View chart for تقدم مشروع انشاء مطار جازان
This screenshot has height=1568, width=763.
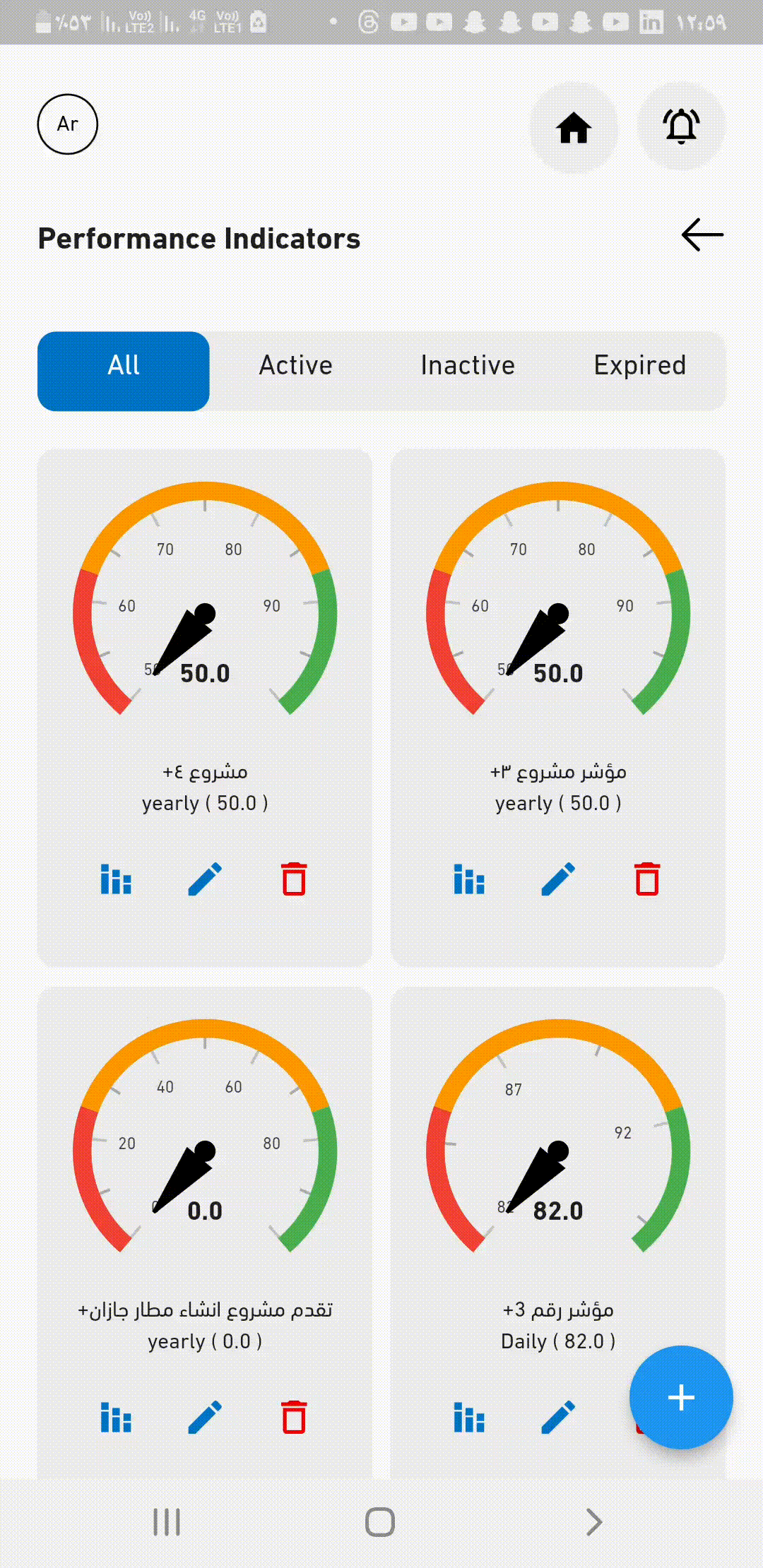116,1418
